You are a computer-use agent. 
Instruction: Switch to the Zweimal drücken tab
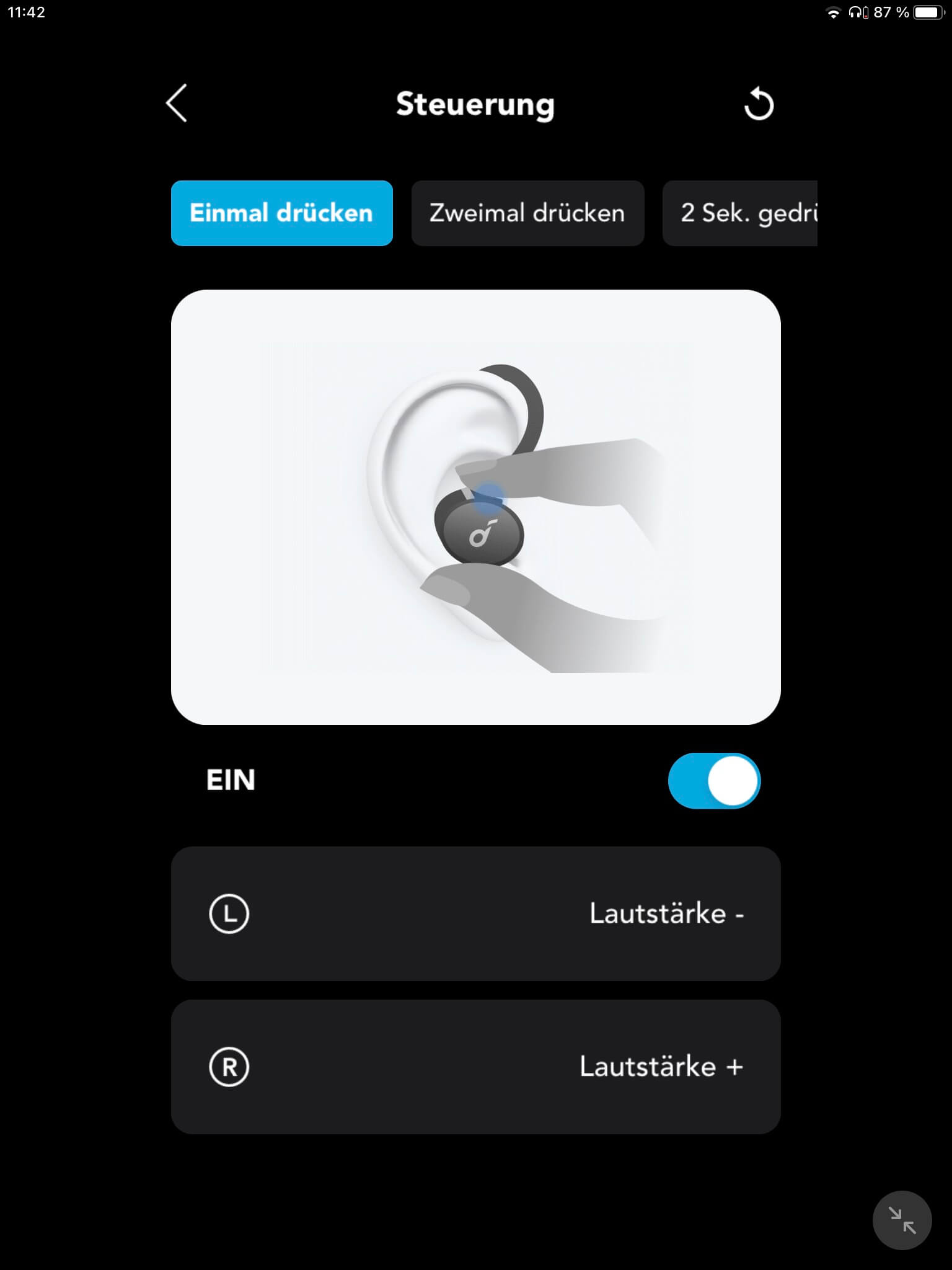point(527,213)
